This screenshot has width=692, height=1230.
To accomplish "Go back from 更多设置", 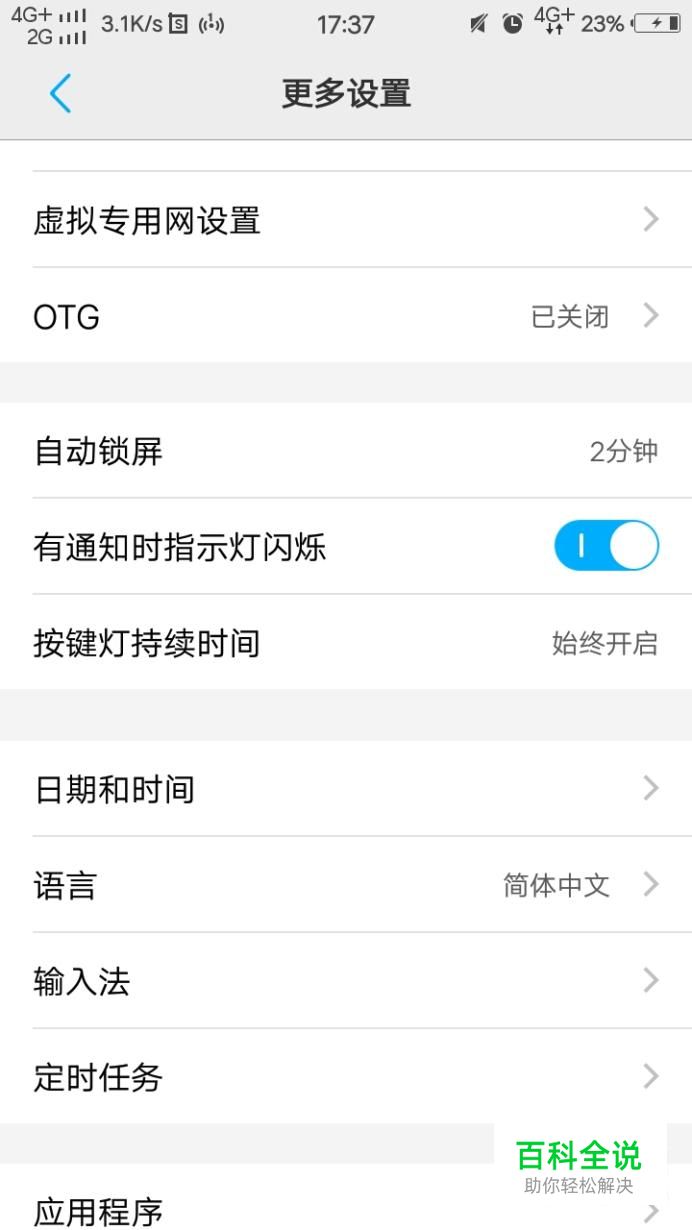I will coord(60,94).
